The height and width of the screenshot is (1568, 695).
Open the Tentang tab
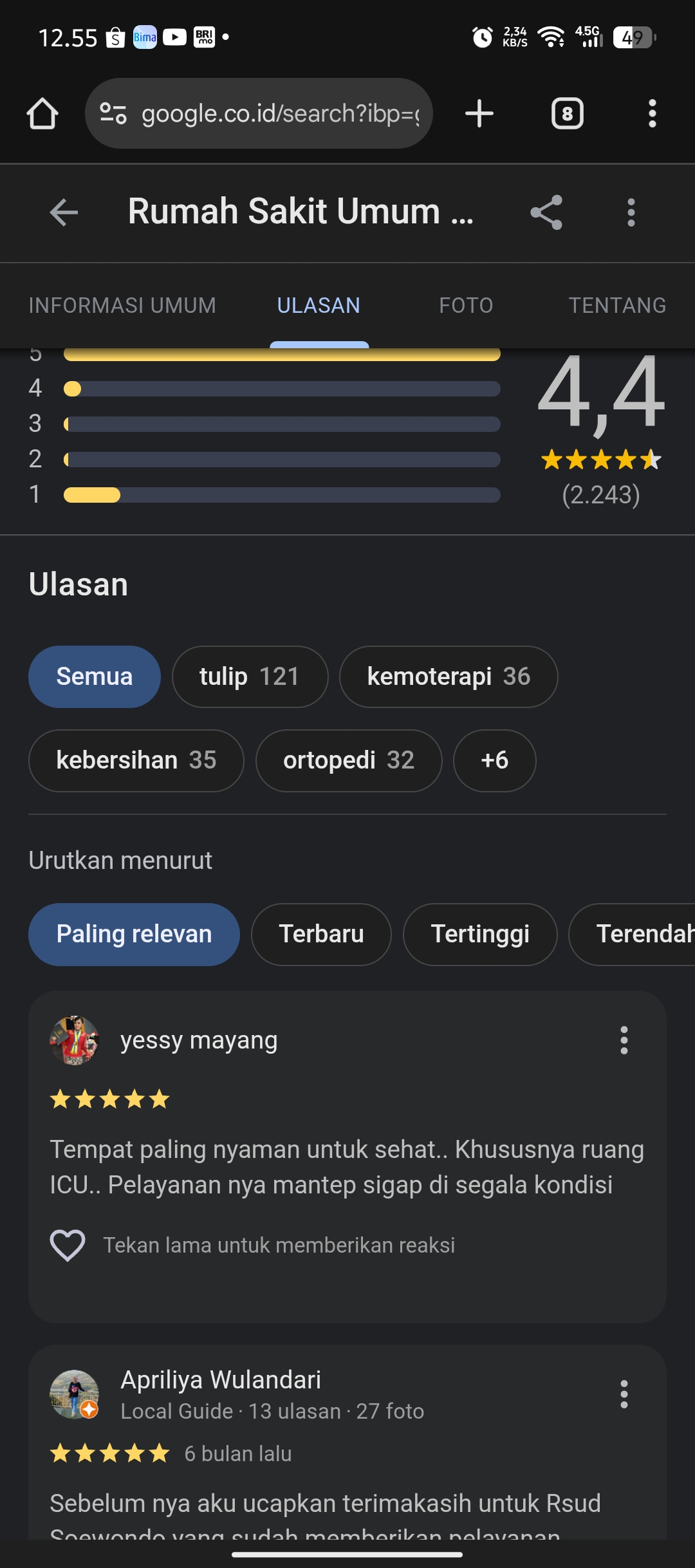(616, 305)
